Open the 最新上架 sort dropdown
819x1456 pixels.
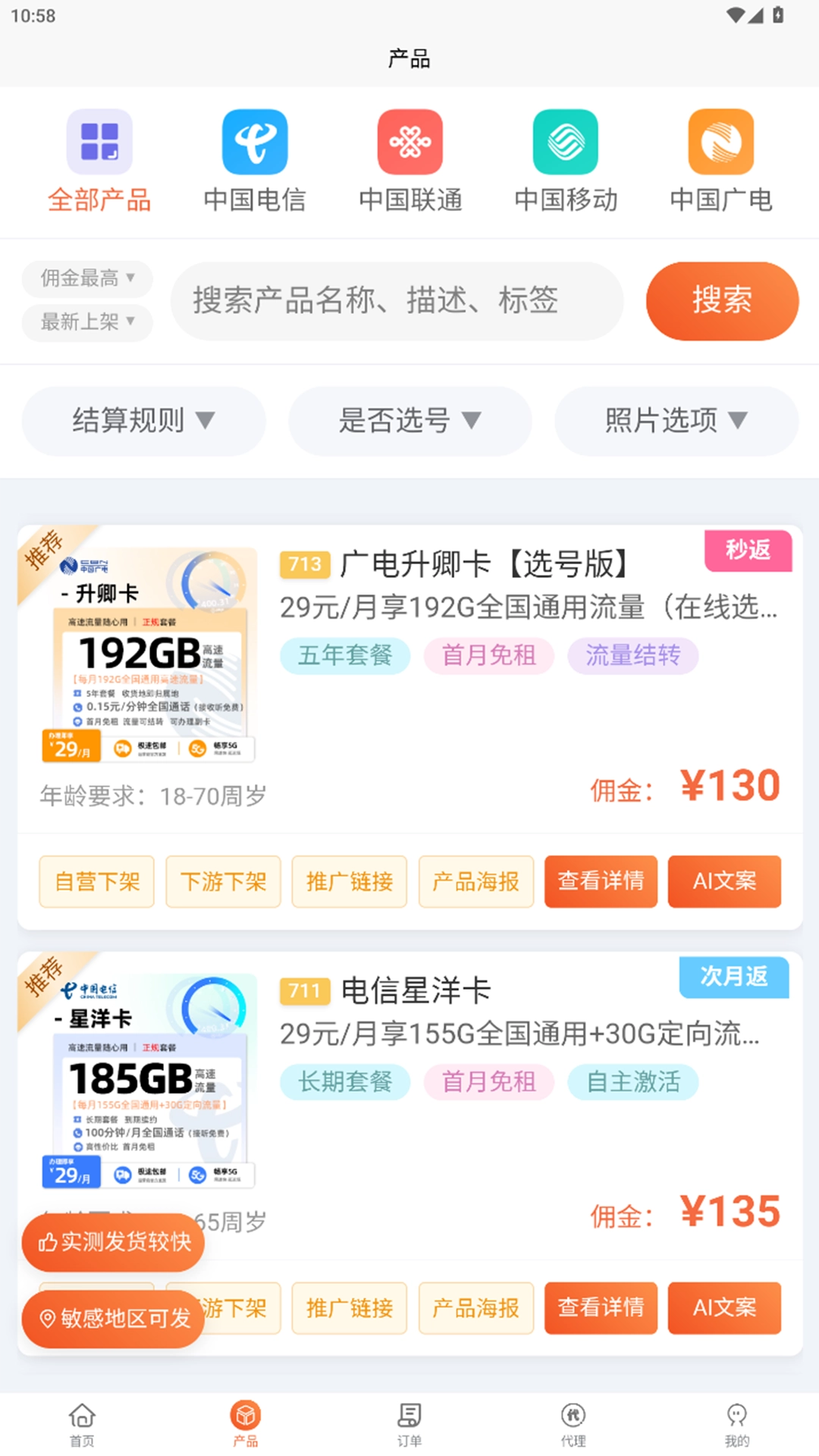tap(87, 322)
